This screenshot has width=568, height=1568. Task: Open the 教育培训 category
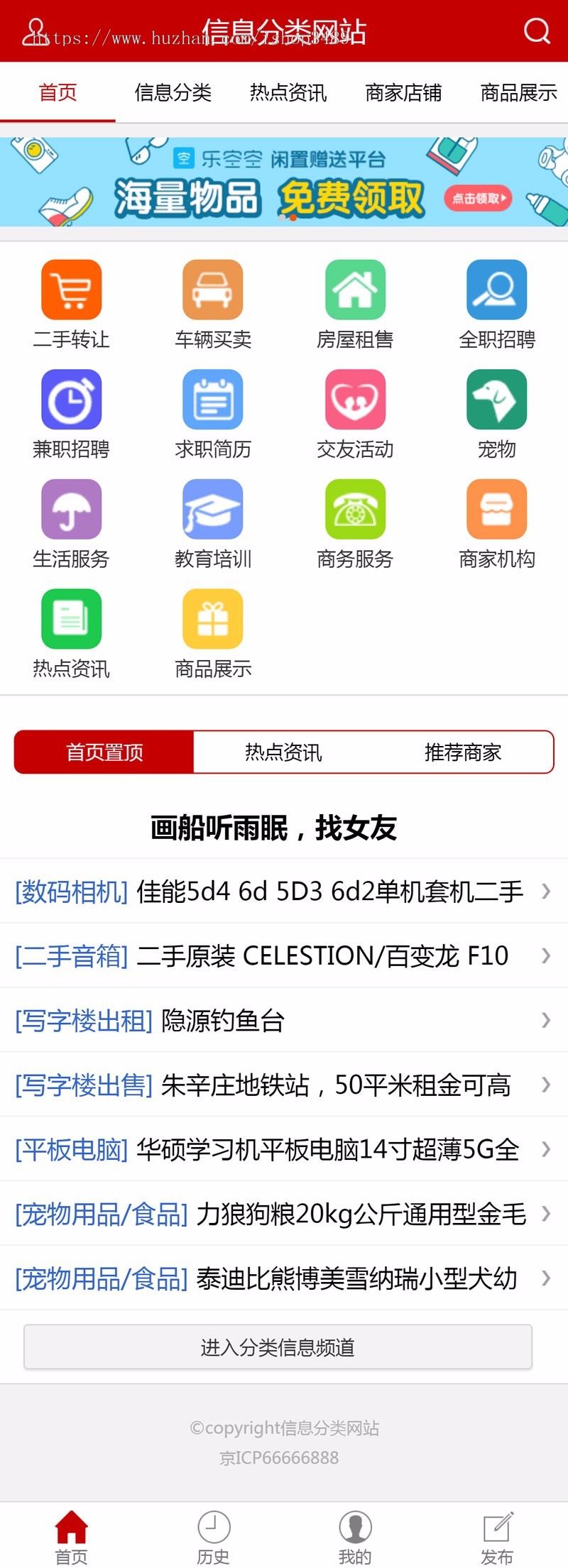coord(213,523)
